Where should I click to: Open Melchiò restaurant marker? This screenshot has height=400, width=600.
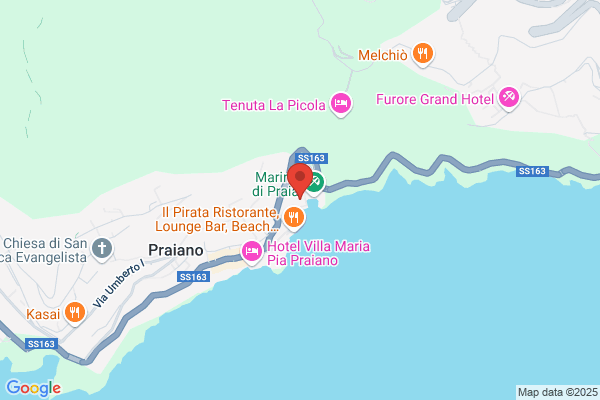(x=422, y=54)
